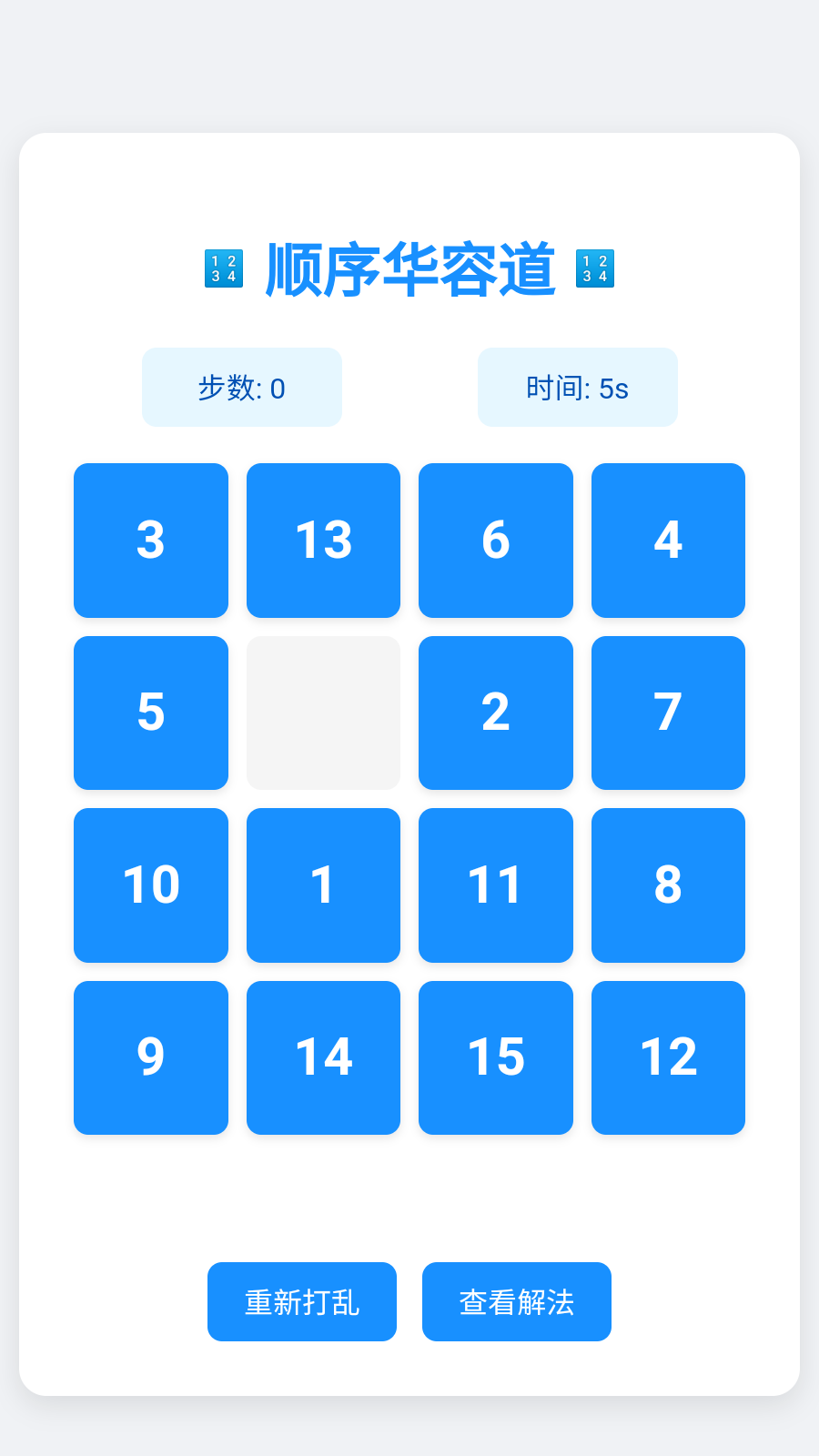This screenshot has width=819, height=1456.
Task: Tap tile number 4
Action: (668, 541)
